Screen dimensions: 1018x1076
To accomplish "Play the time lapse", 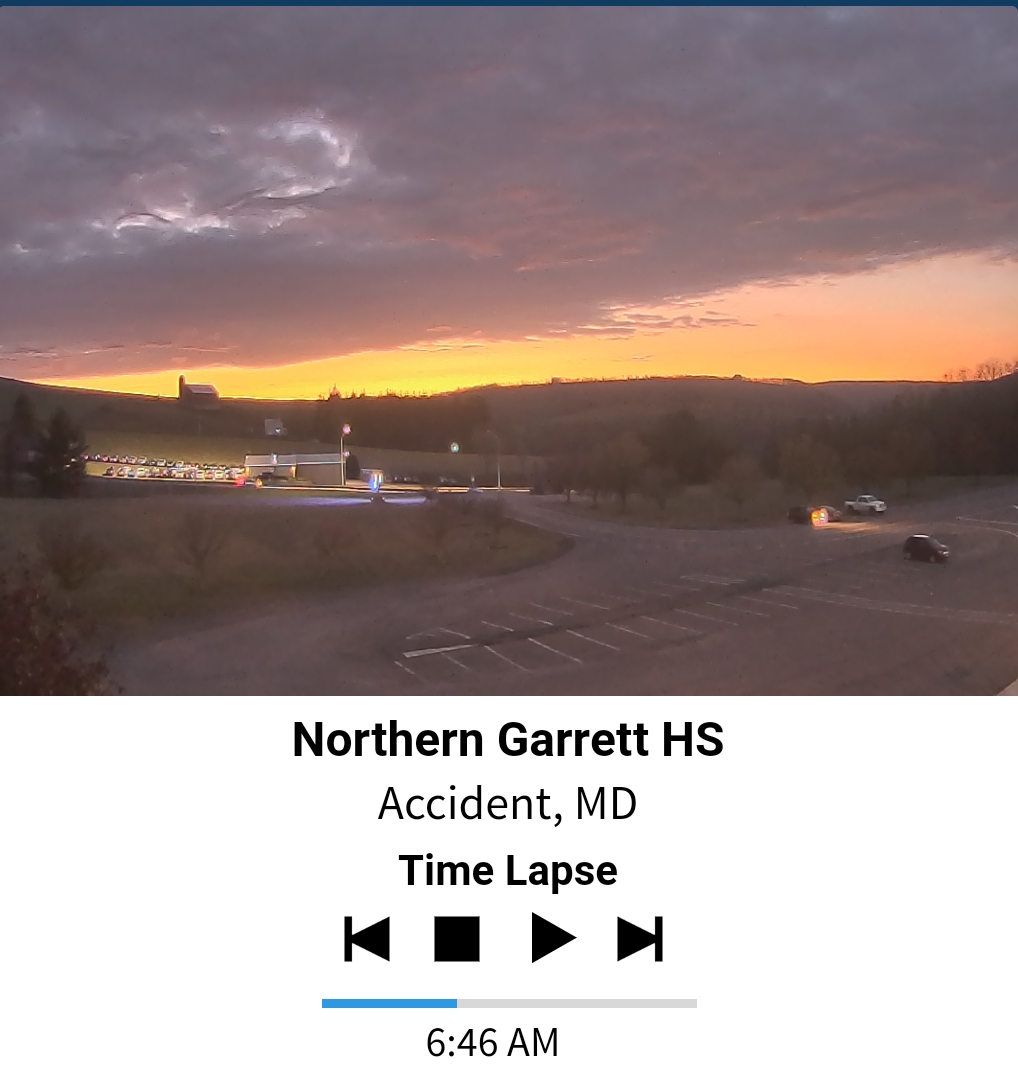I will pyautogui.click(x=552, y=939).
